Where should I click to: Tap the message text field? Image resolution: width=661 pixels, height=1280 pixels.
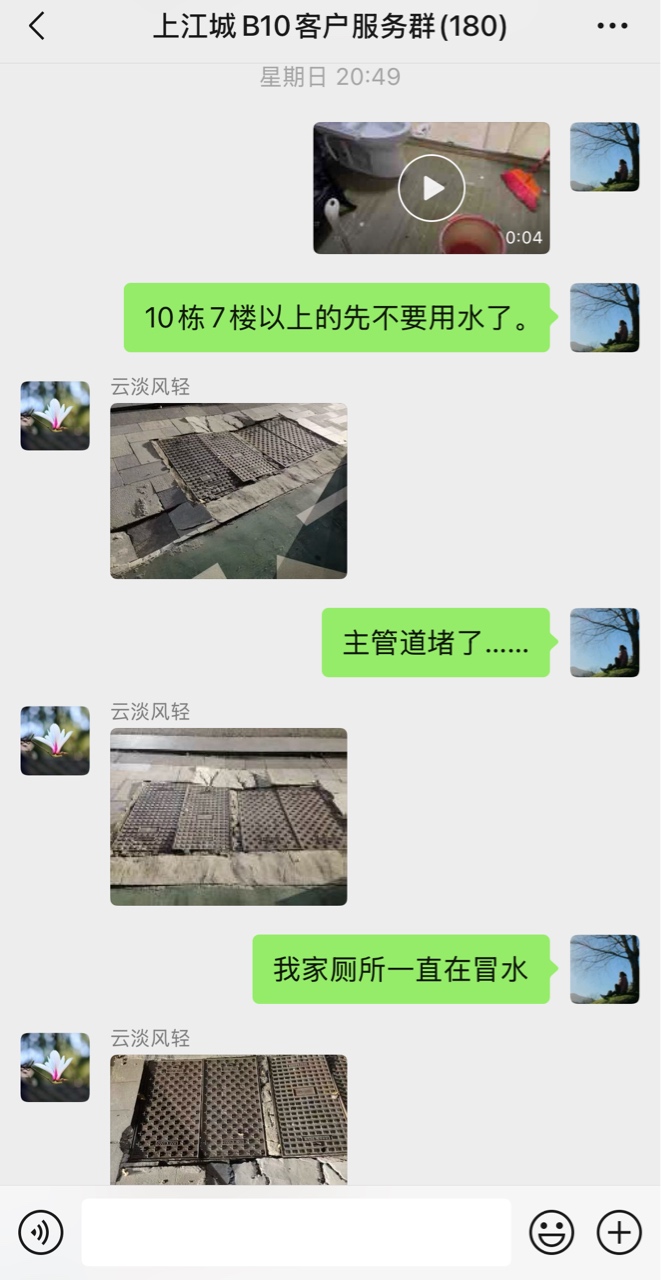[296, 1232]
